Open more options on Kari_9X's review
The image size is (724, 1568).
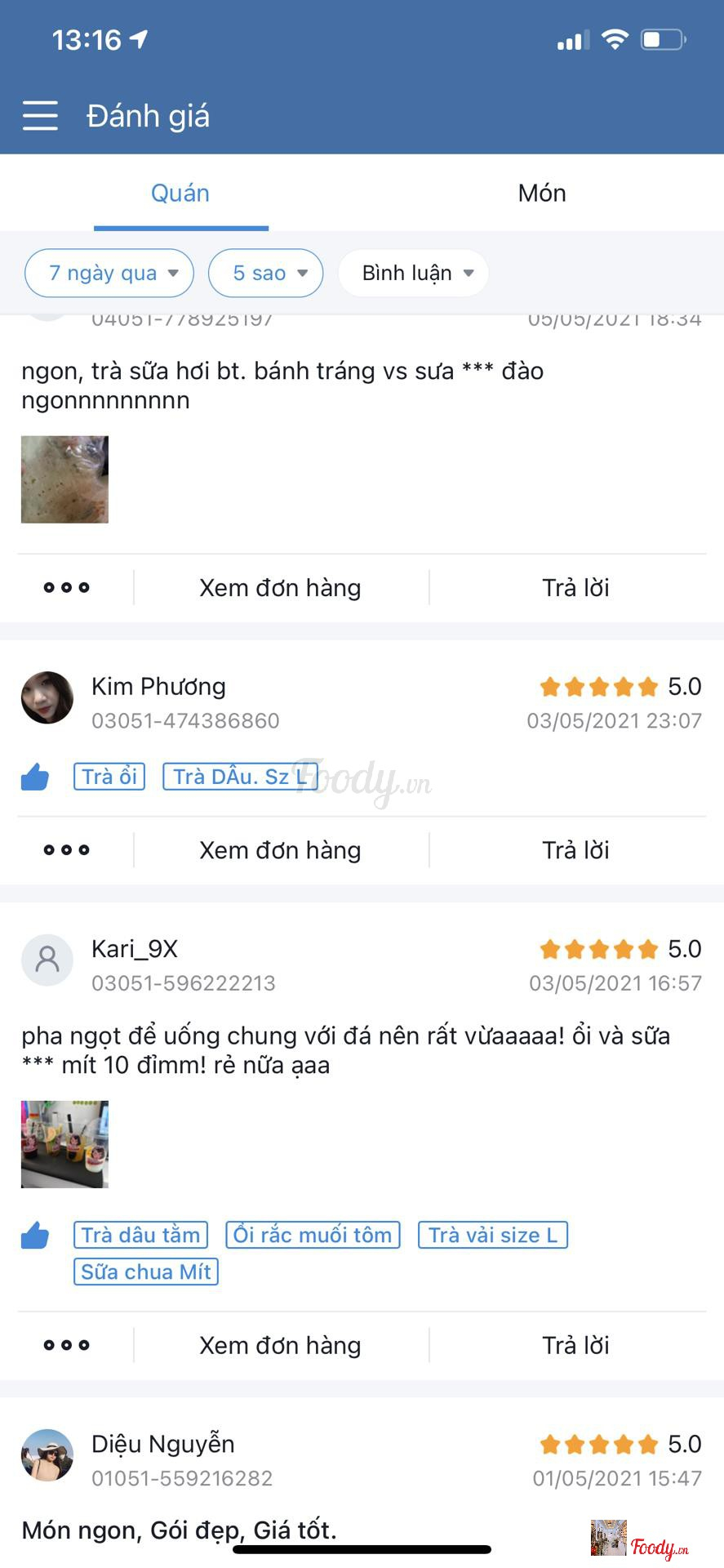(67, 1345)
